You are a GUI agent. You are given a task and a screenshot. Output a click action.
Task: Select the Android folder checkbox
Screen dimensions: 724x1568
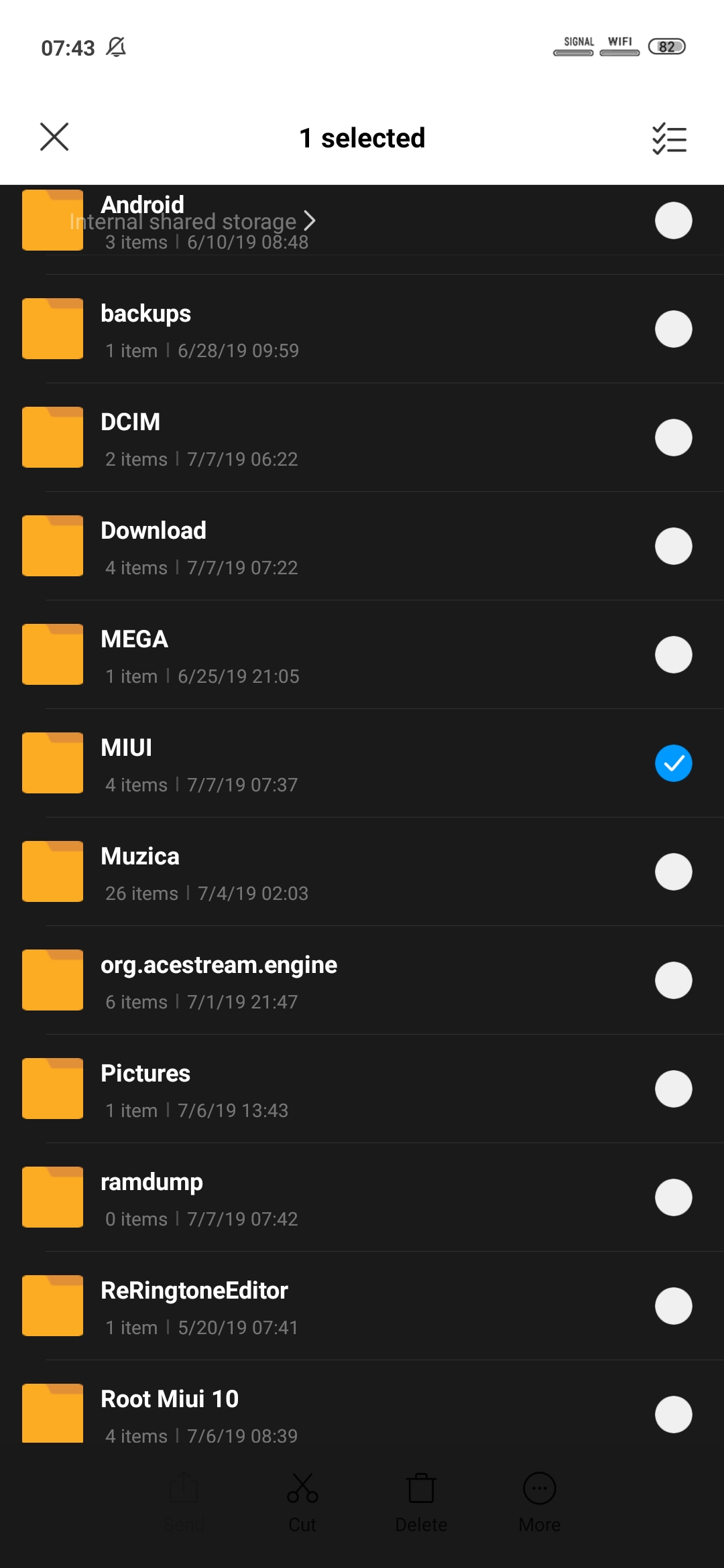tap(673, 220)
